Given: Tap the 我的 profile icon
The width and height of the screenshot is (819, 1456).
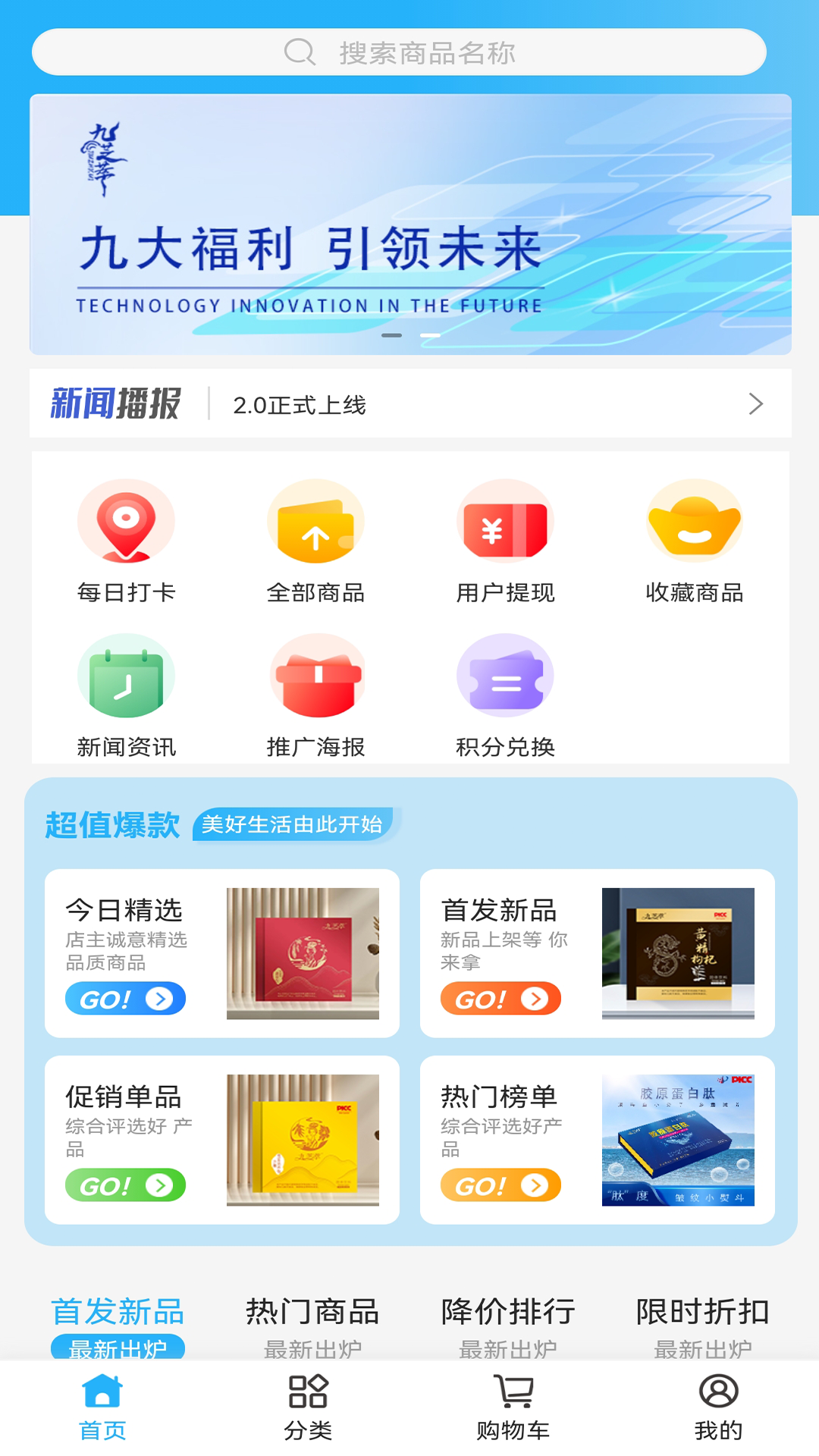Looking at the screenshot, I should pos(716,1407).
